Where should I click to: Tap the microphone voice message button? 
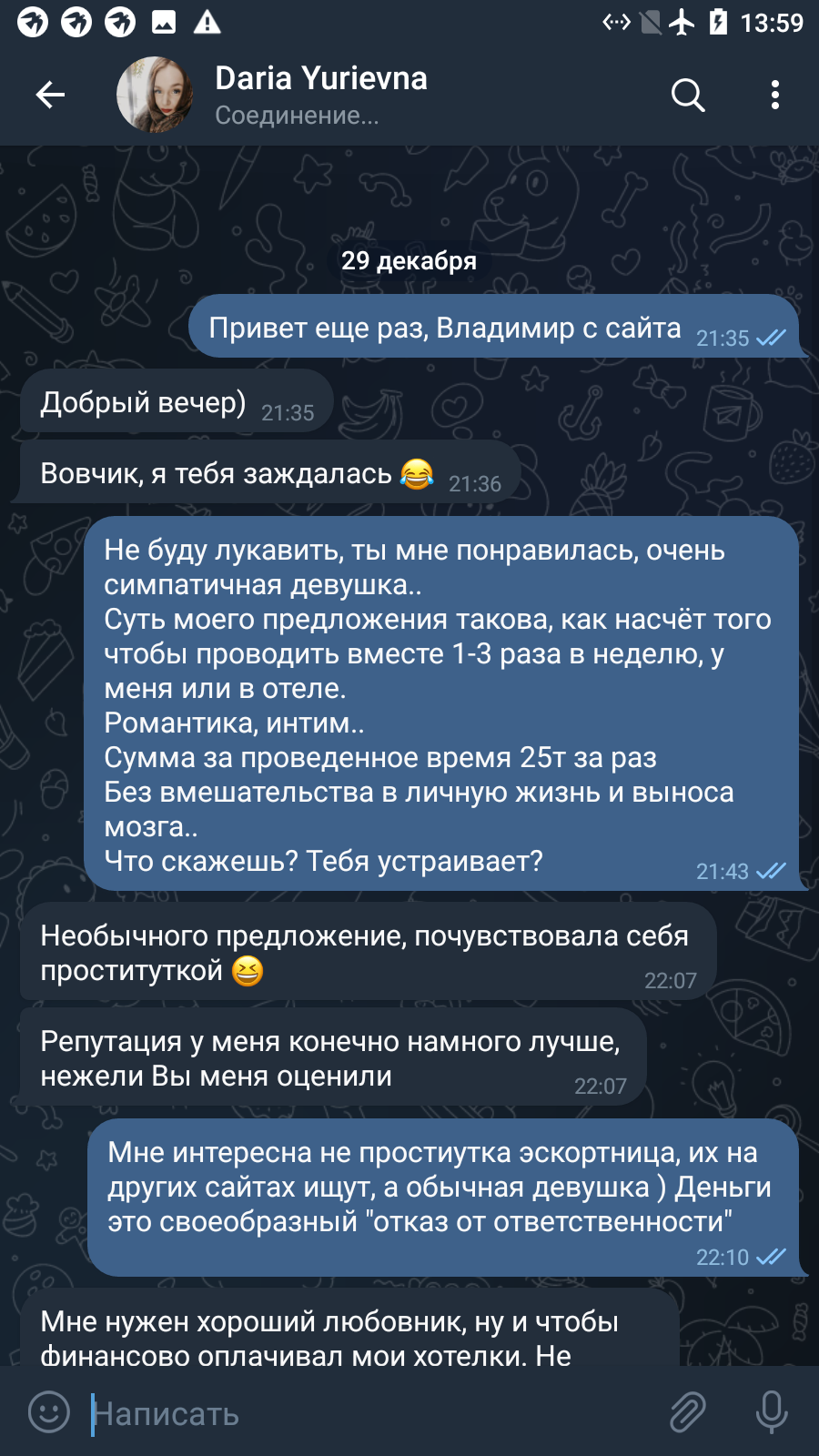coord(772,1412)
